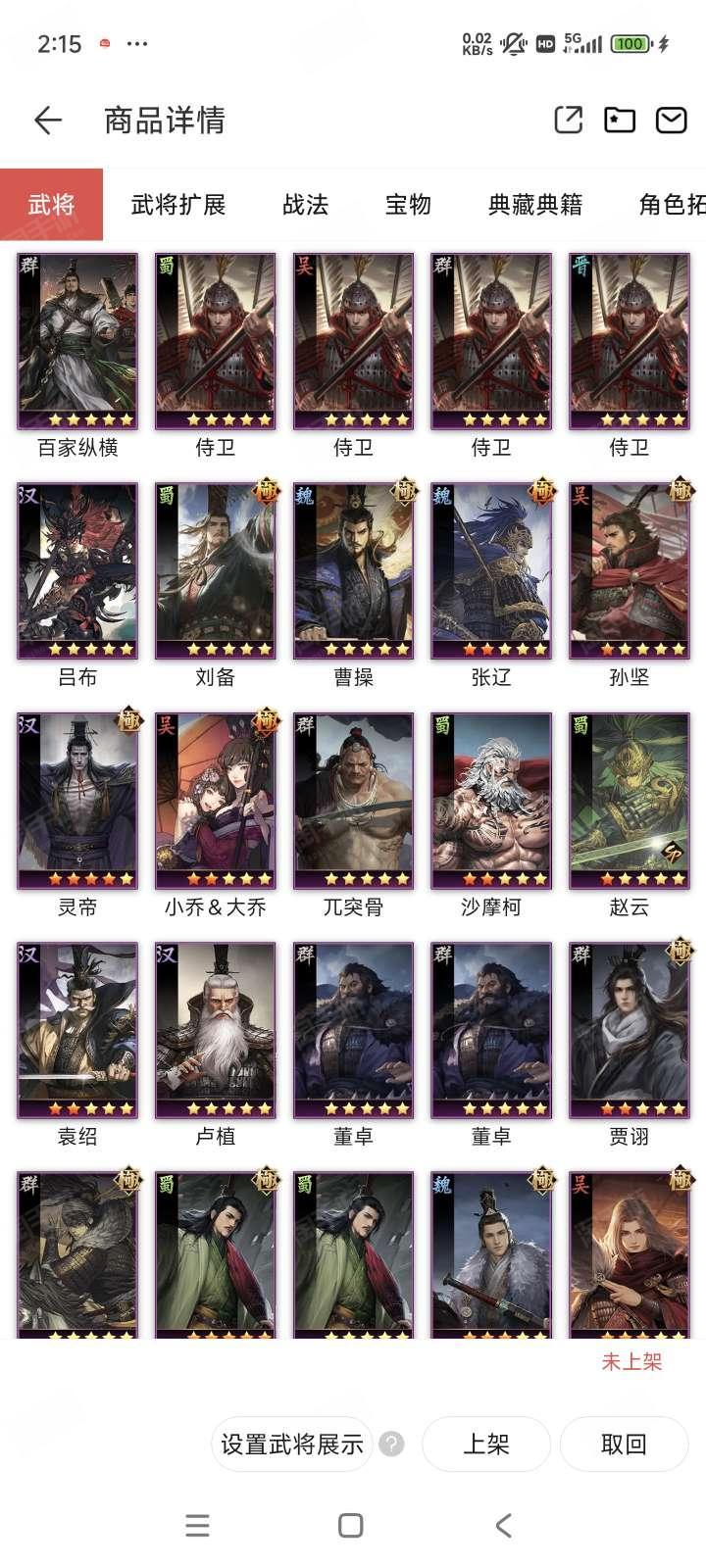Go to the system home screen
Image resolution: width=706 pixels, height=1568 pixels.
pyautogui.click(x=351, y=1525)
